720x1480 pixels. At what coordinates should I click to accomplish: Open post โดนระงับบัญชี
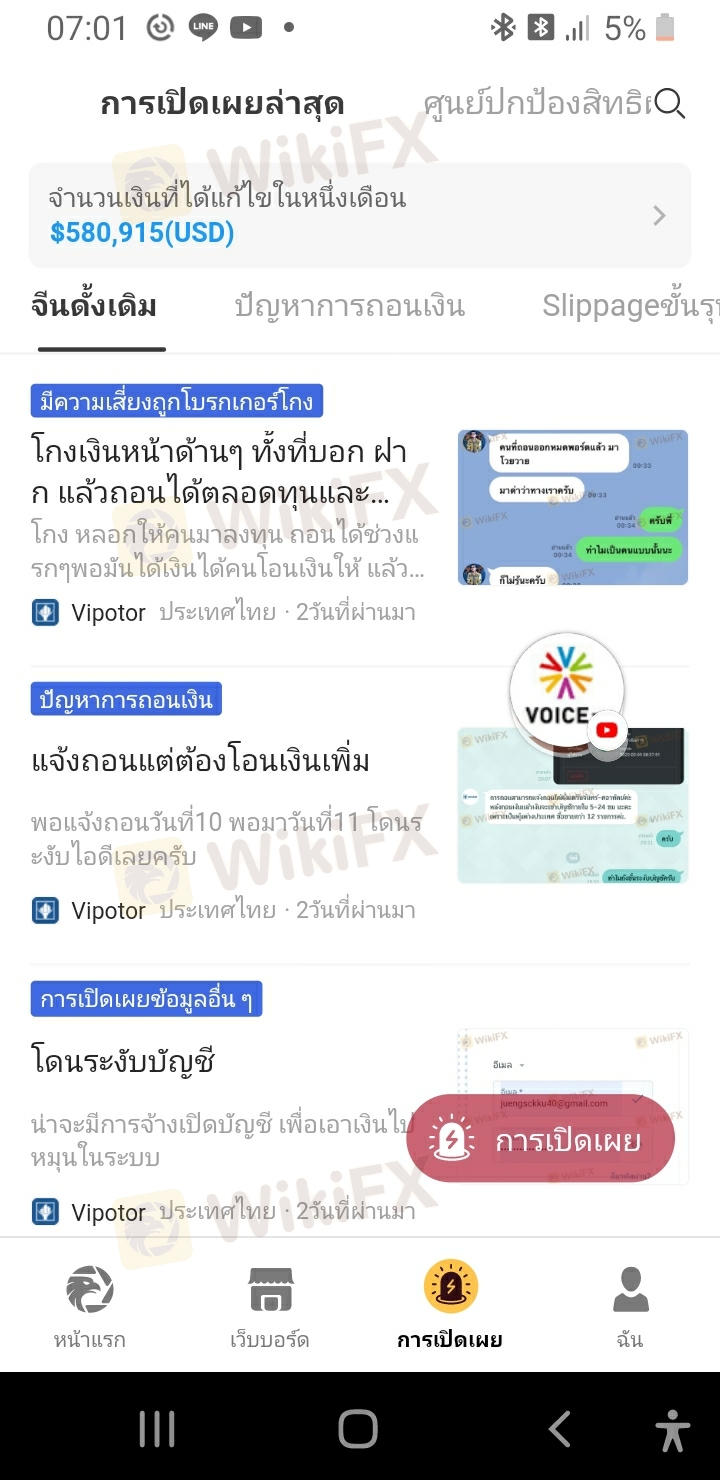pyautogui.click(x=124, y=1060)
